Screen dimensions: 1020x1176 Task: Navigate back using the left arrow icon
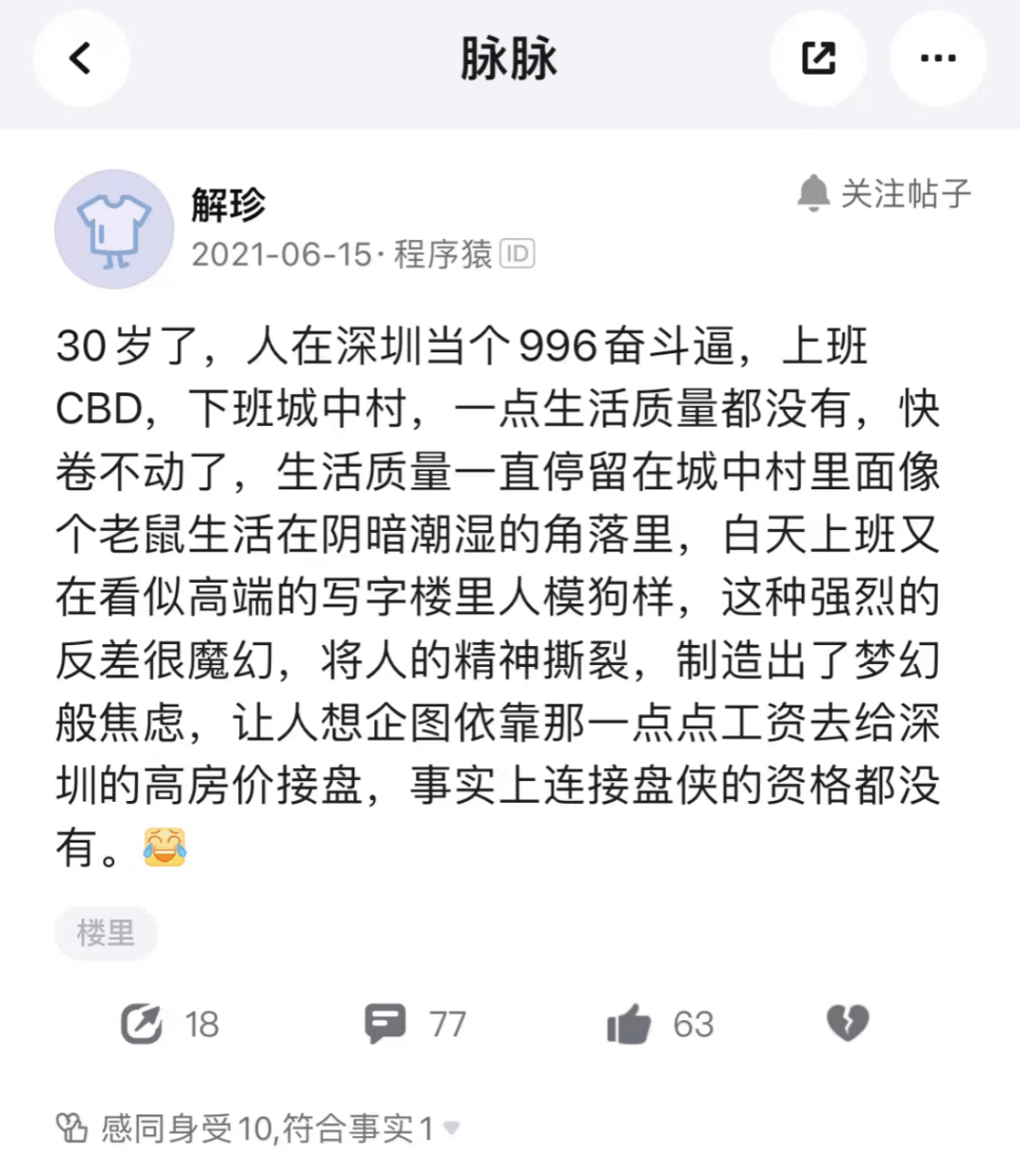click(80, 57)
